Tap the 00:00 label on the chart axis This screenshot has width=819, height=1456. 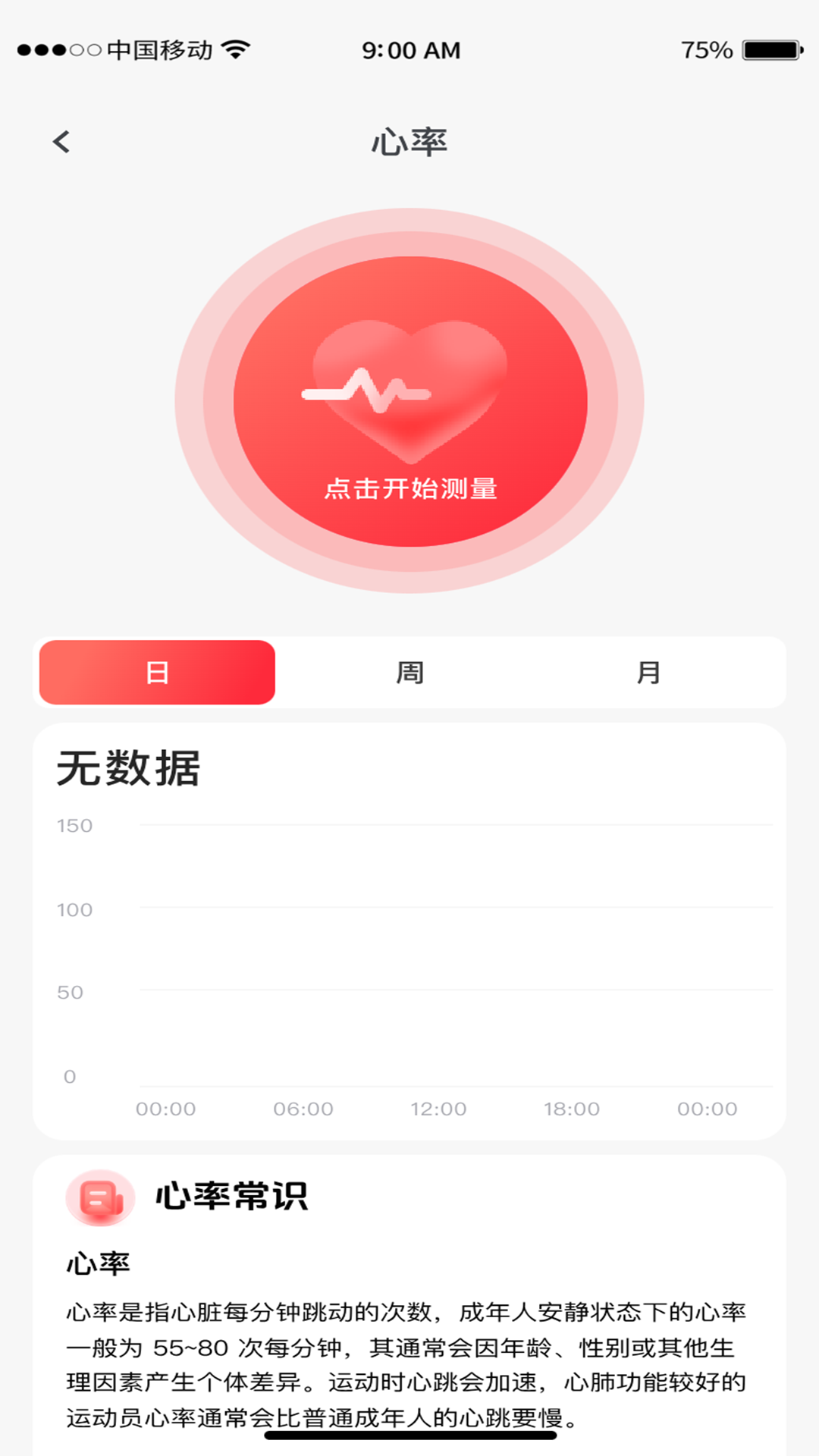point(166,1108)
